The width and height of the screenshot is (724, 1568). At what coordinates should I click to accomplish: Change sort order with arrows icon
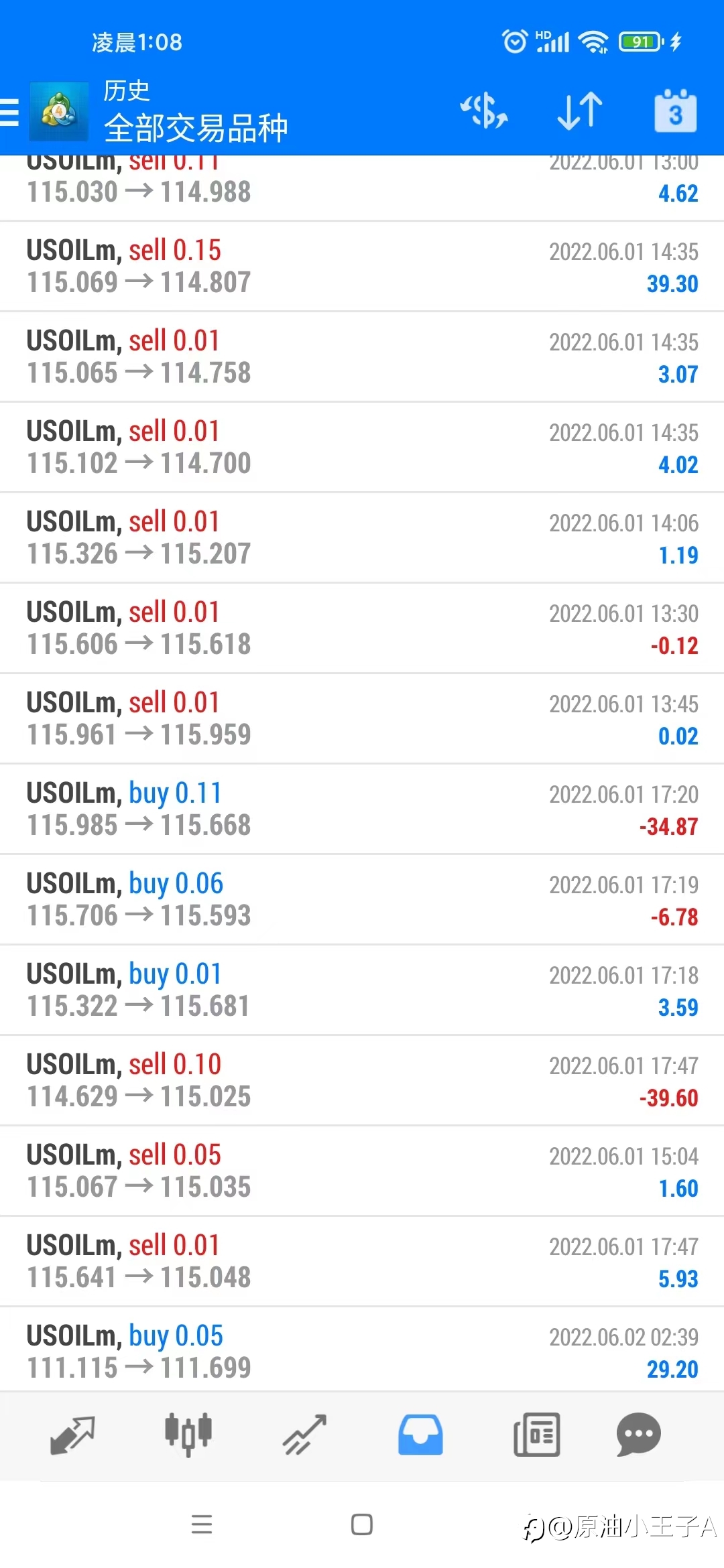[x=580, y=111]
